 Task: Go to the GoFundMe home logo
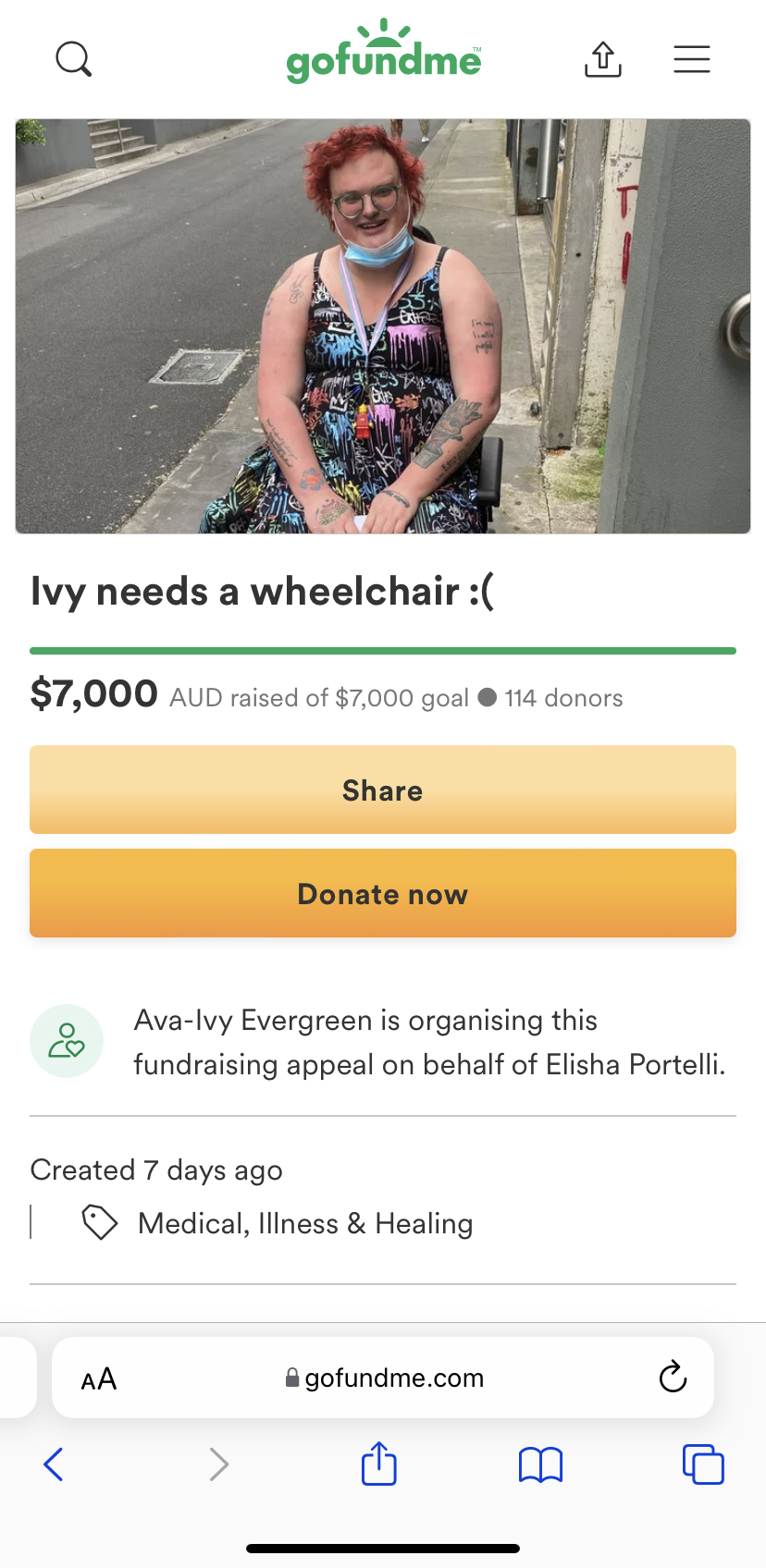point(384,52)
